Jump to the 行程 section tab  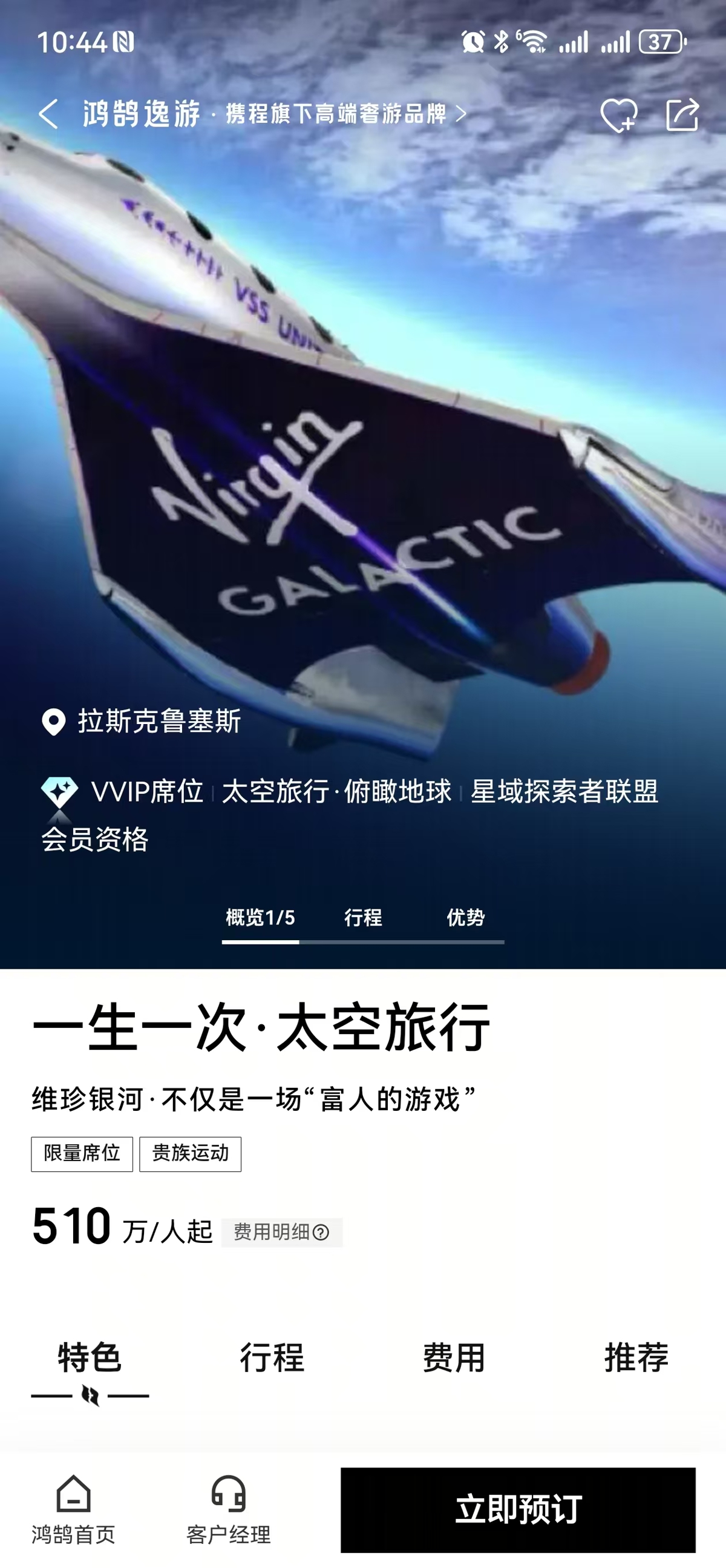pyautogui.click(x=272, y=1359)
